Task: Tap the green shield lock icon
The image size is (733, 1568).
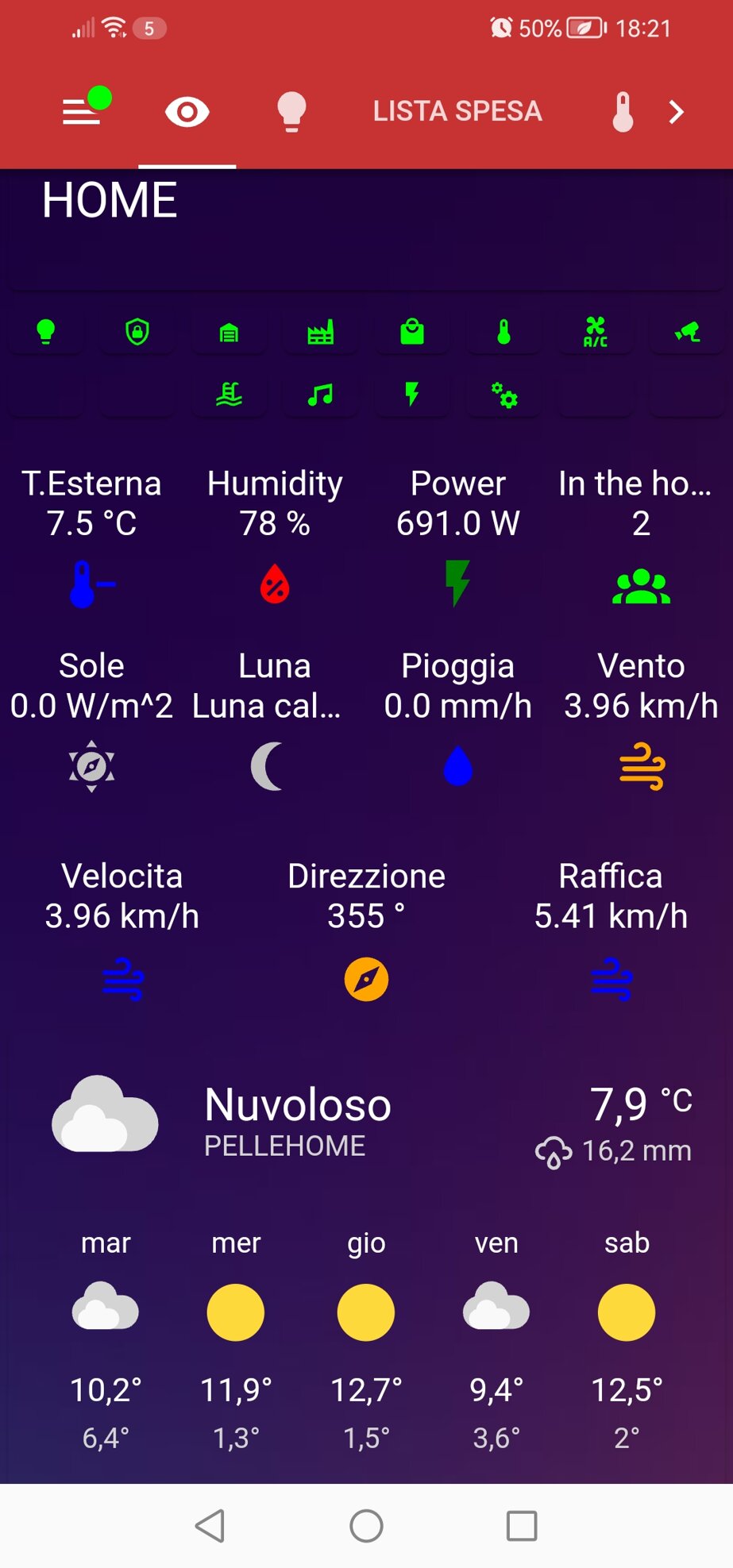Action: 137,331
